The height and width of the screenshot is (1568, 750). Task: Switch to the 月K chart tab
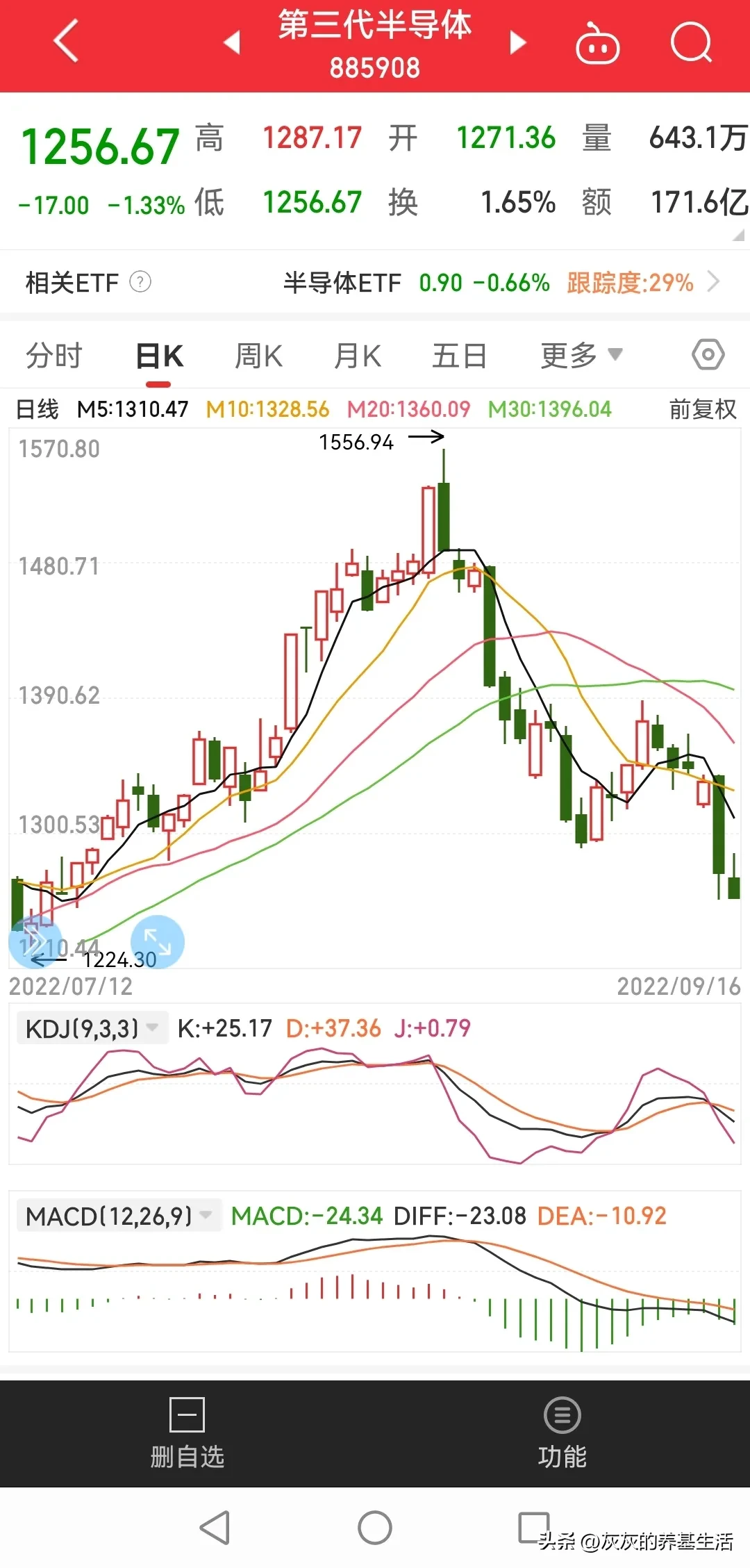tap(357, 356)
